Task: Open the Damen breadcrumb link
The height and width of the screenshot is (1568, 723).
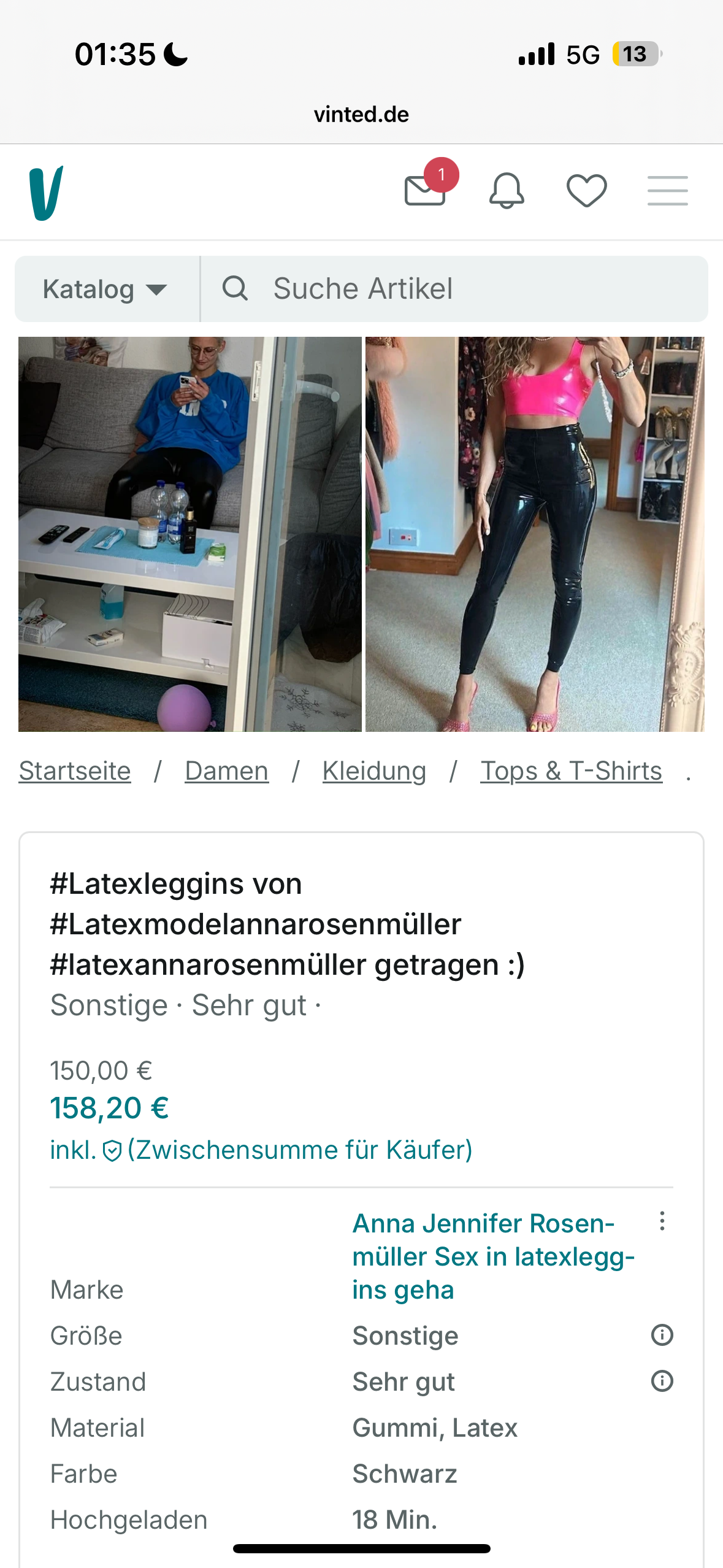Action: (x=226, y=771)
